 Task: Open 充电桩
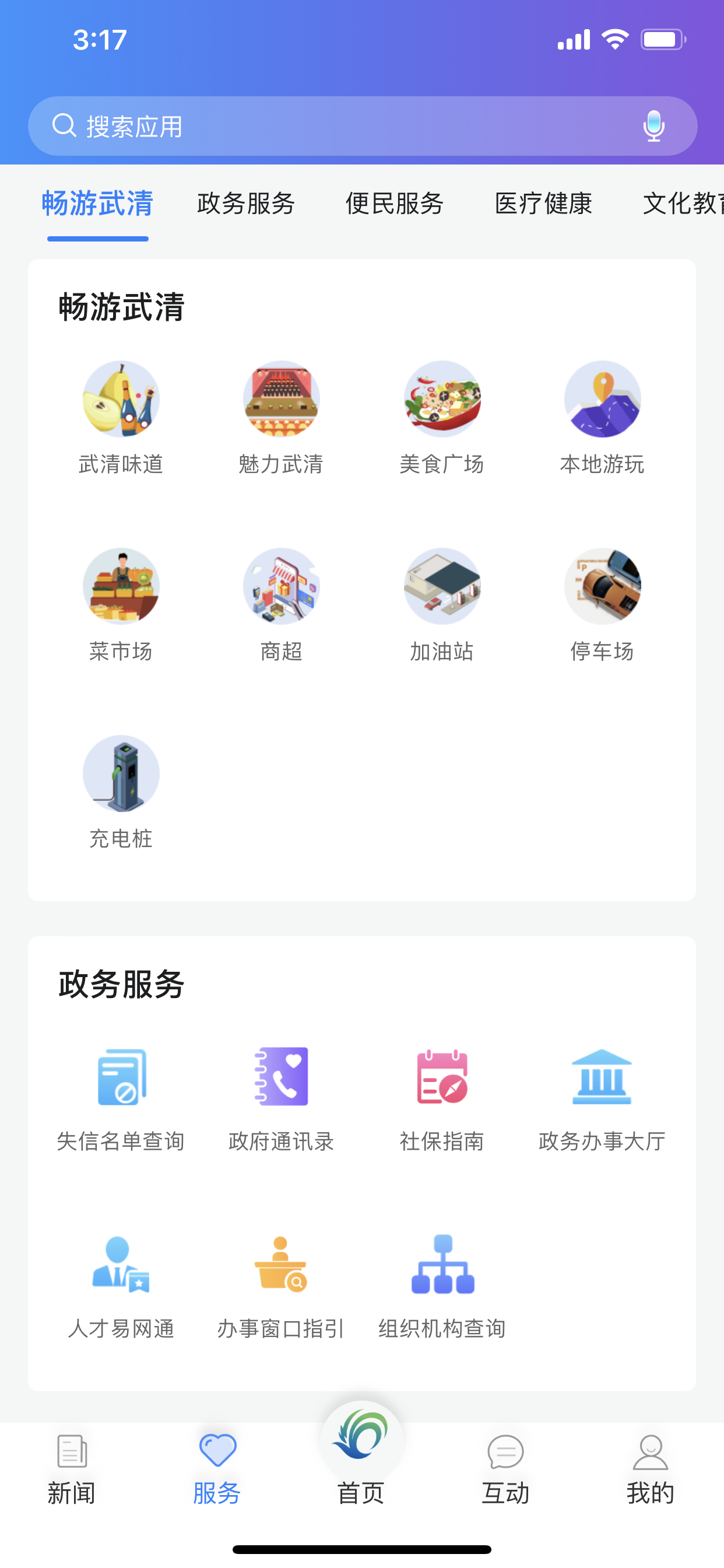pyautogui.click(x=121, y=793)
